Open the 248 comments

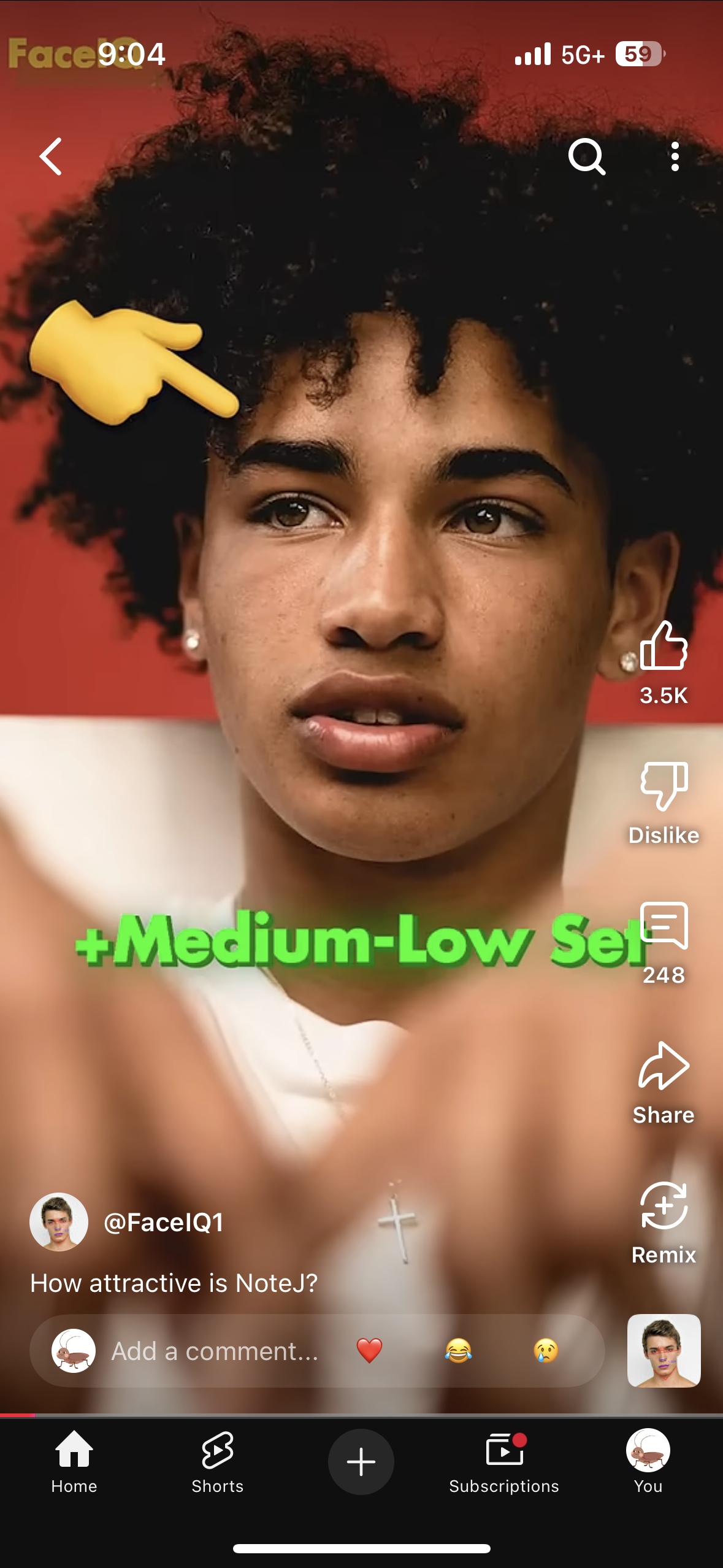click(664, 926)
